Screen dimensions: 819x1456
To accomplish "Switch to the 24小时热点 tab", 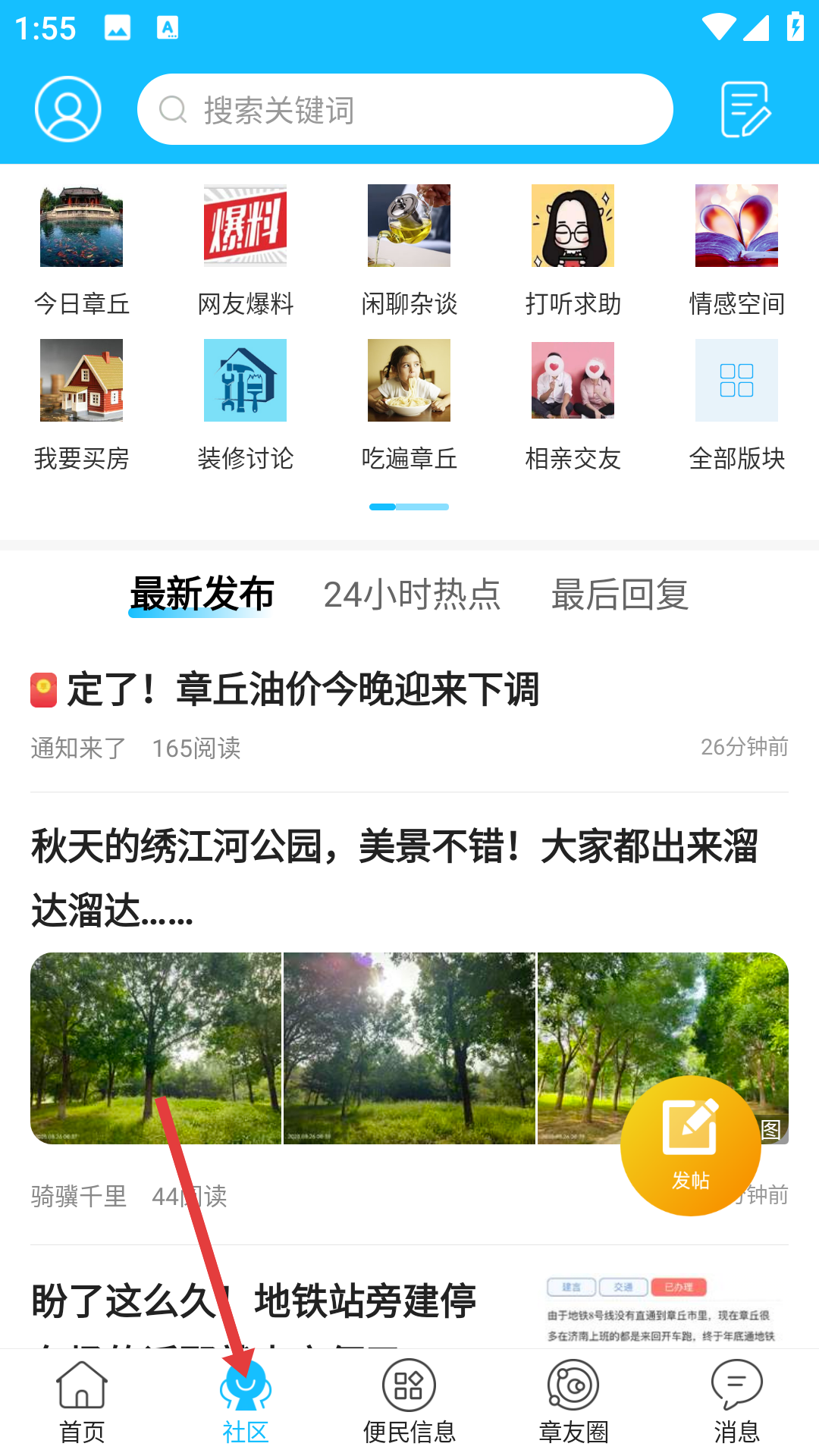I will coord(412,595).
